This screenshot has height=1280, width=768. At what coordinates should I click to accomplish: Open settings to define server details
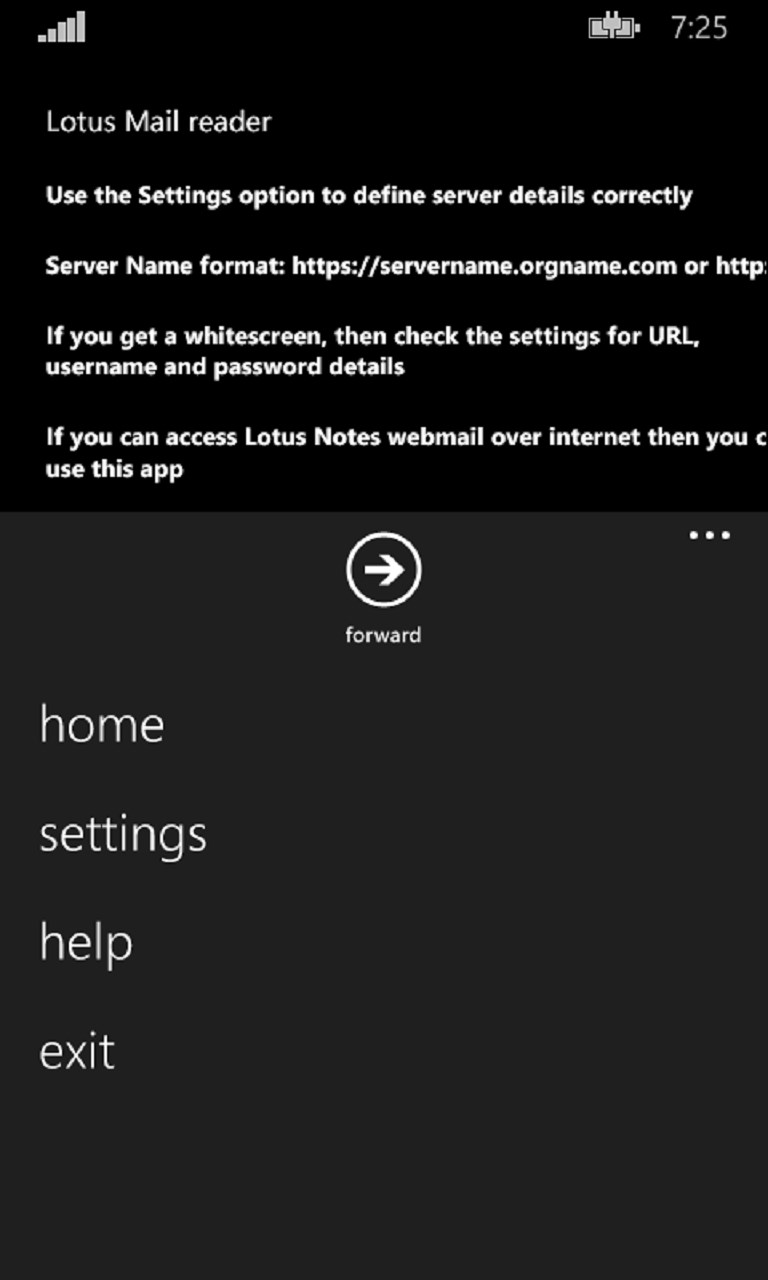pyautogui.click(x=123, y=834)
